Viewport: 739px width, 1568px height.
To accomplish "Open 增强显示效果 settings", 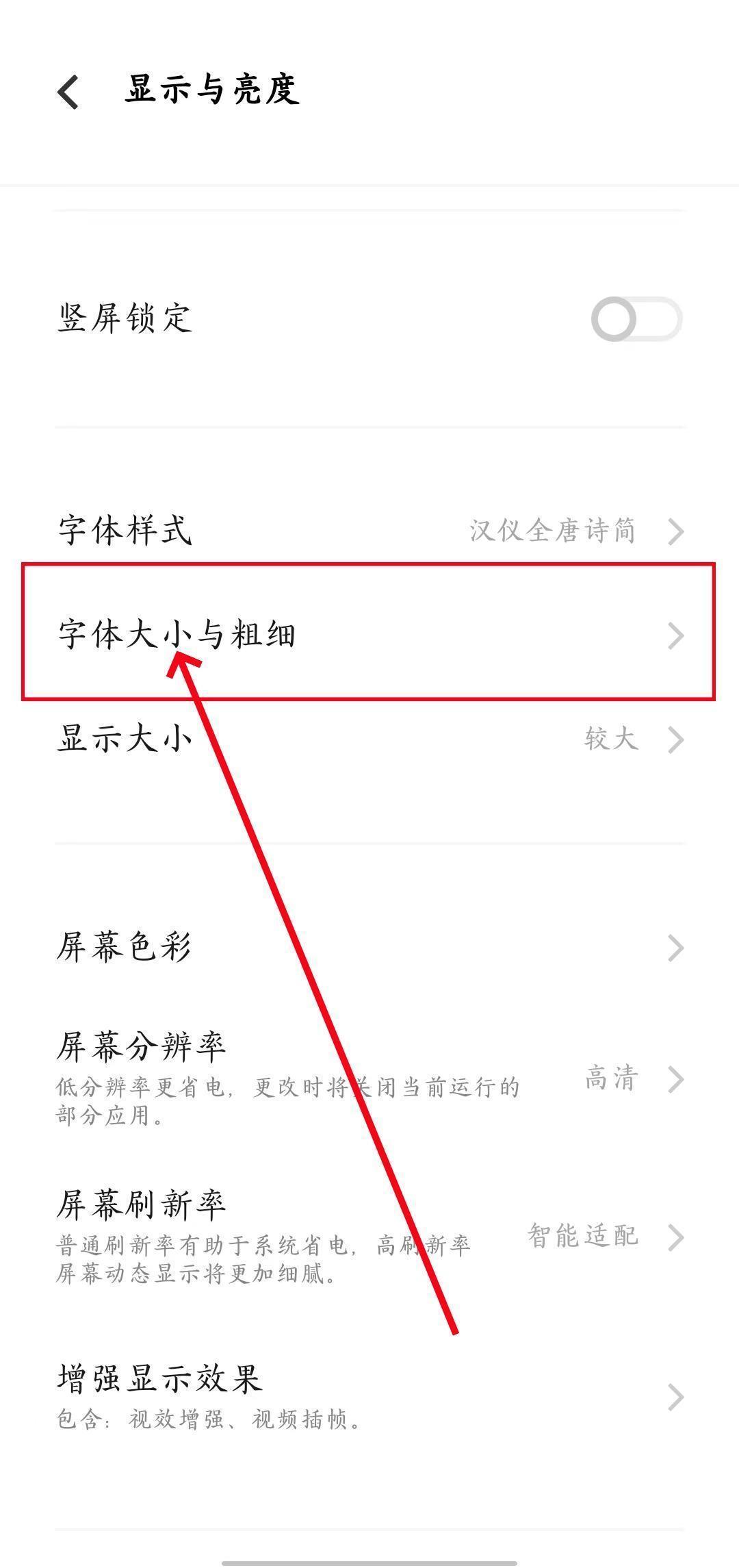I will (369, 1397).
